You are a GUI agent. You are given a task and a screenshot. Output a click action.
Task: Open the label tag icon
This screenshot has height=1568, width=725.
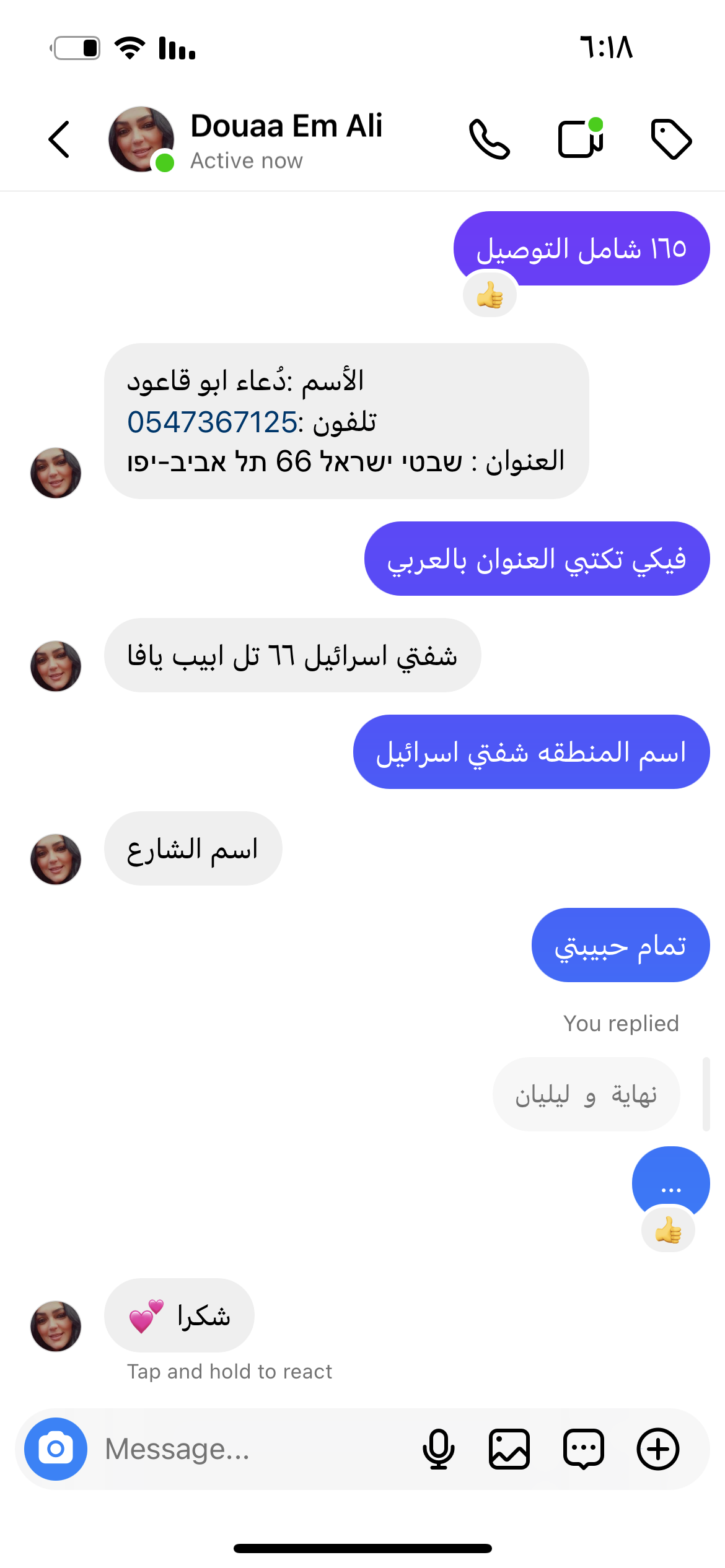672,139
